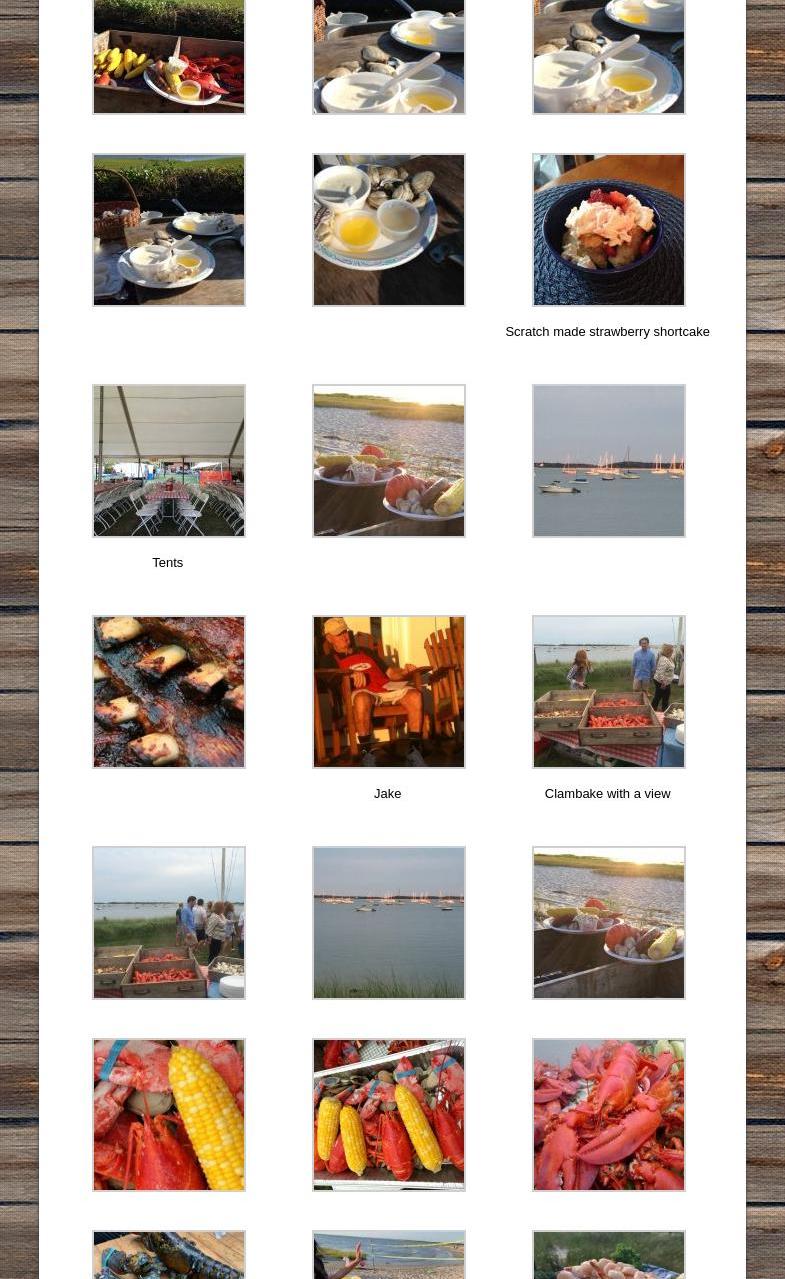Viewport: 785px width, 1279px height.
Task: Open the pile of red lobsters photo
Action: click(x=608, y=1115)
